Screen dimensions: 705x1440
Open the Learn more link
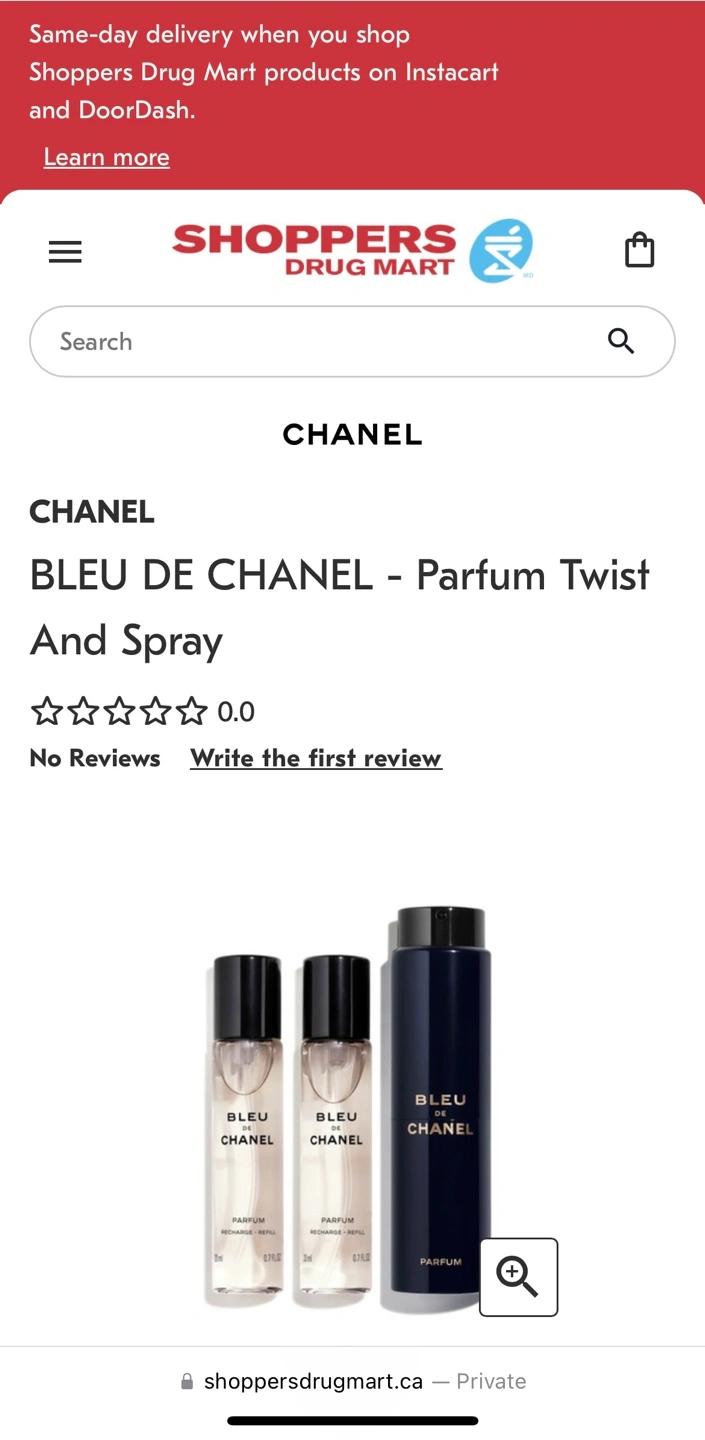click(x=107, y=157)
